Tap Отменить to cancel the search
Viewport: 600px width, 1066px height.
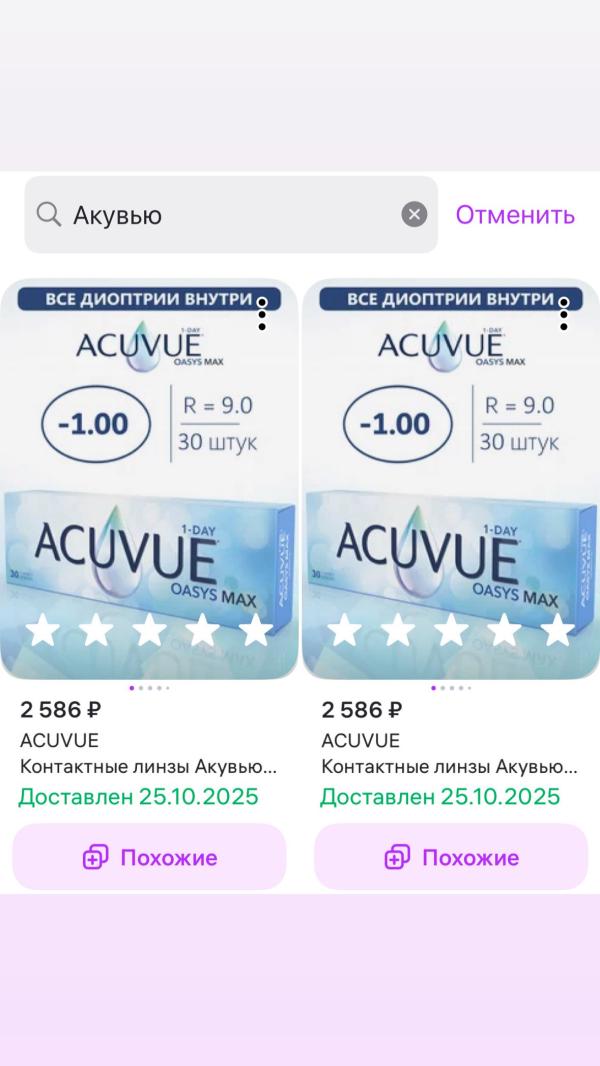click(515, 215)
